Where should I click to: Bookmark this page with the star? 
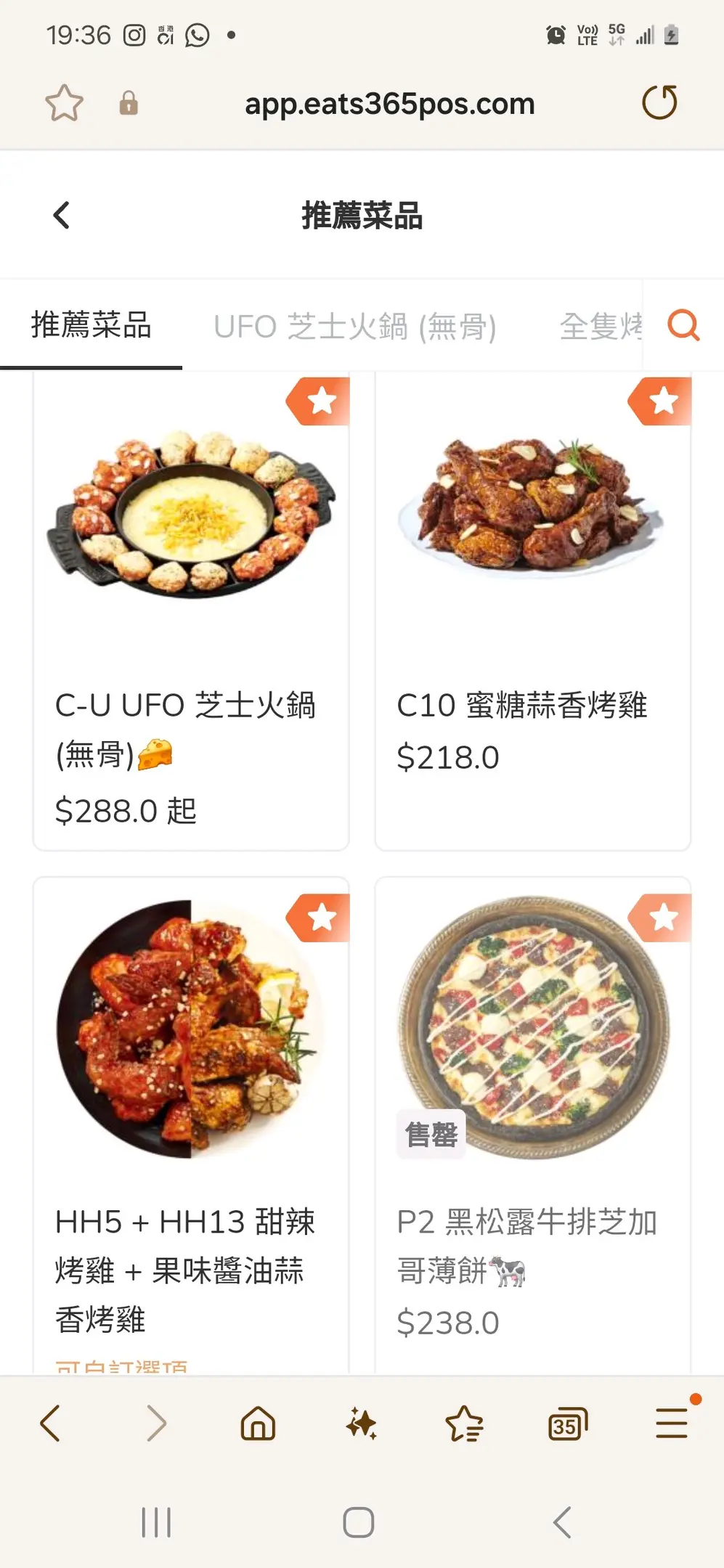pyautogui.click(x=64, y=103)
